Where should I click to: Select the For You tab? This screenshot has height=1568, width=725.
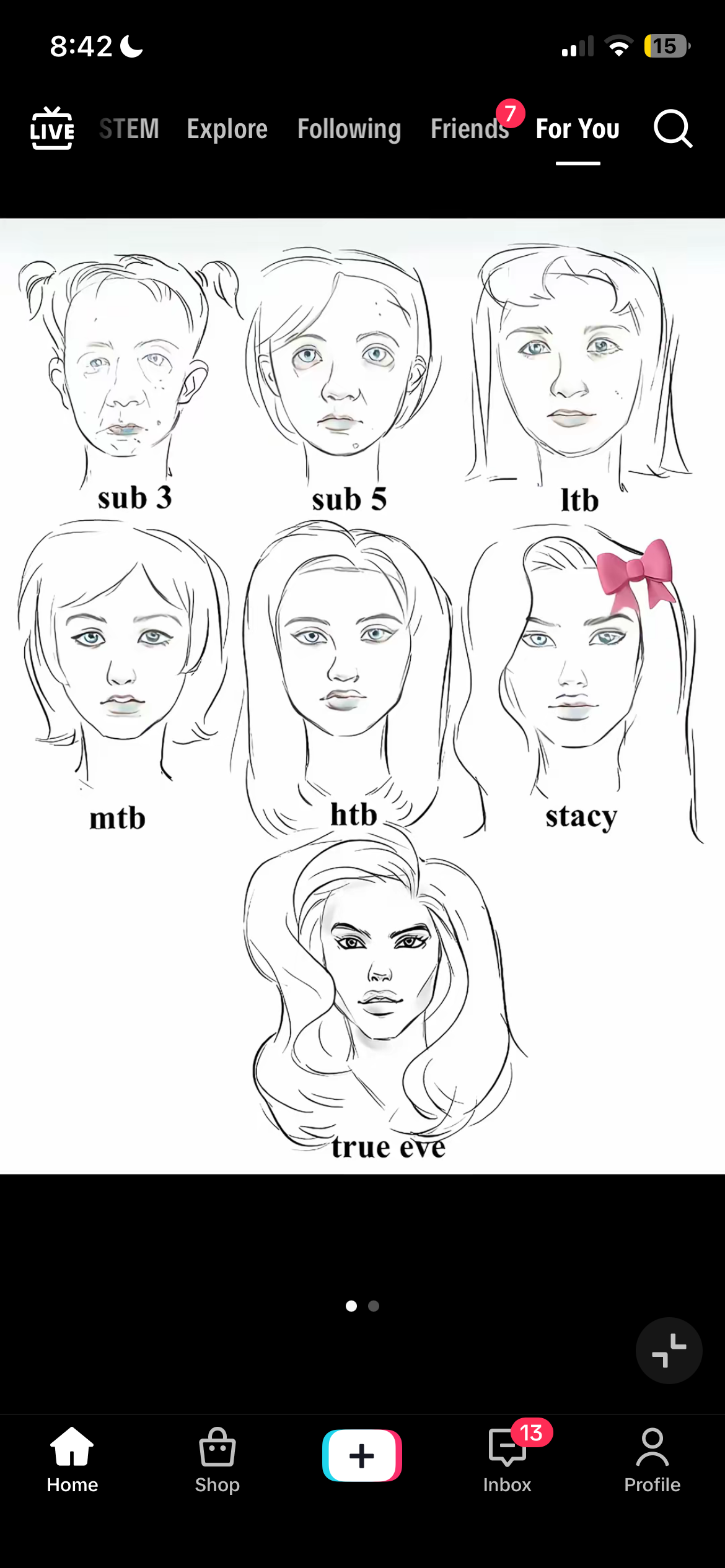577,129
